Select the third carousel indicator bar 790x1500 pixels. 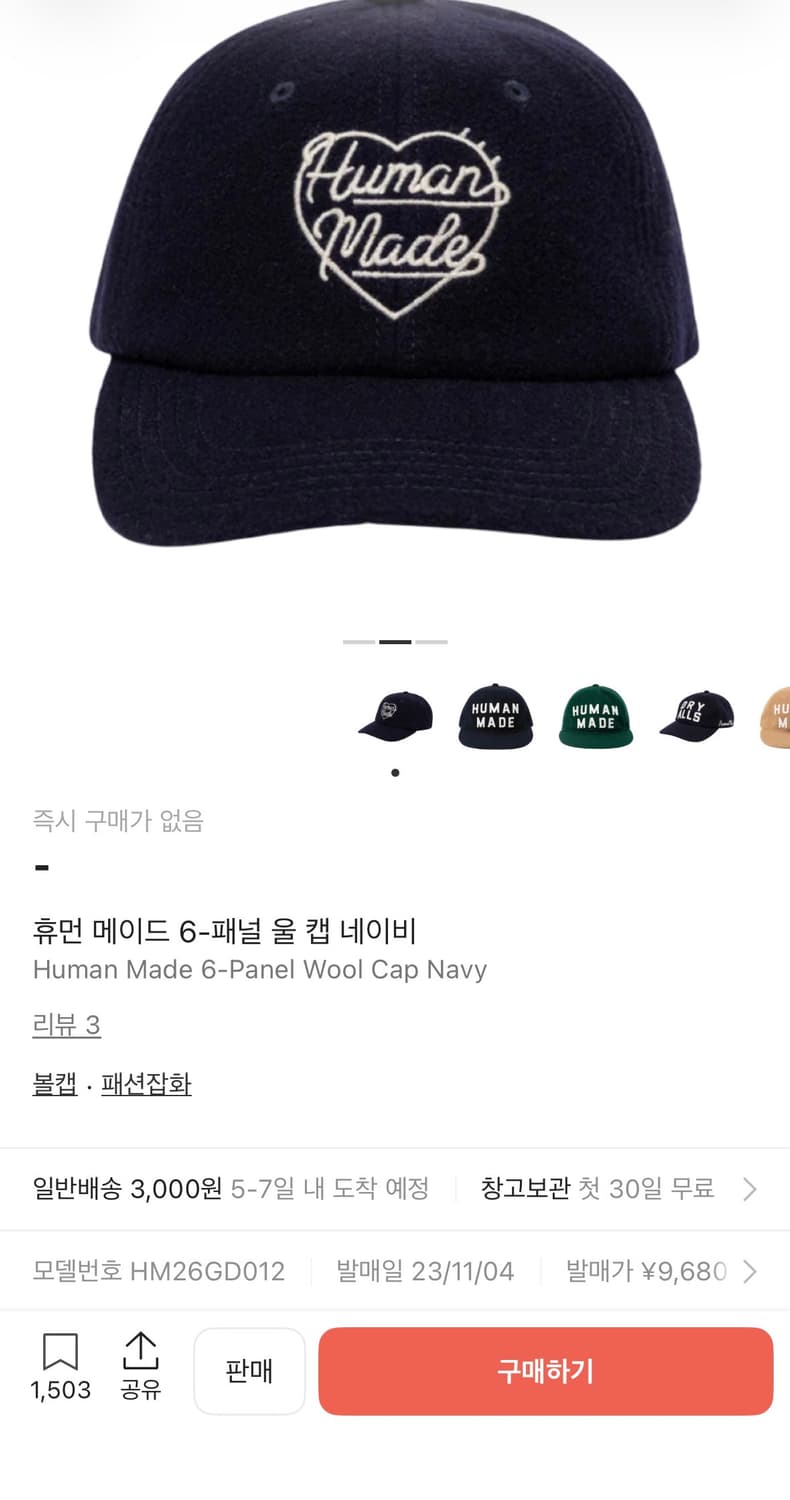432,641
